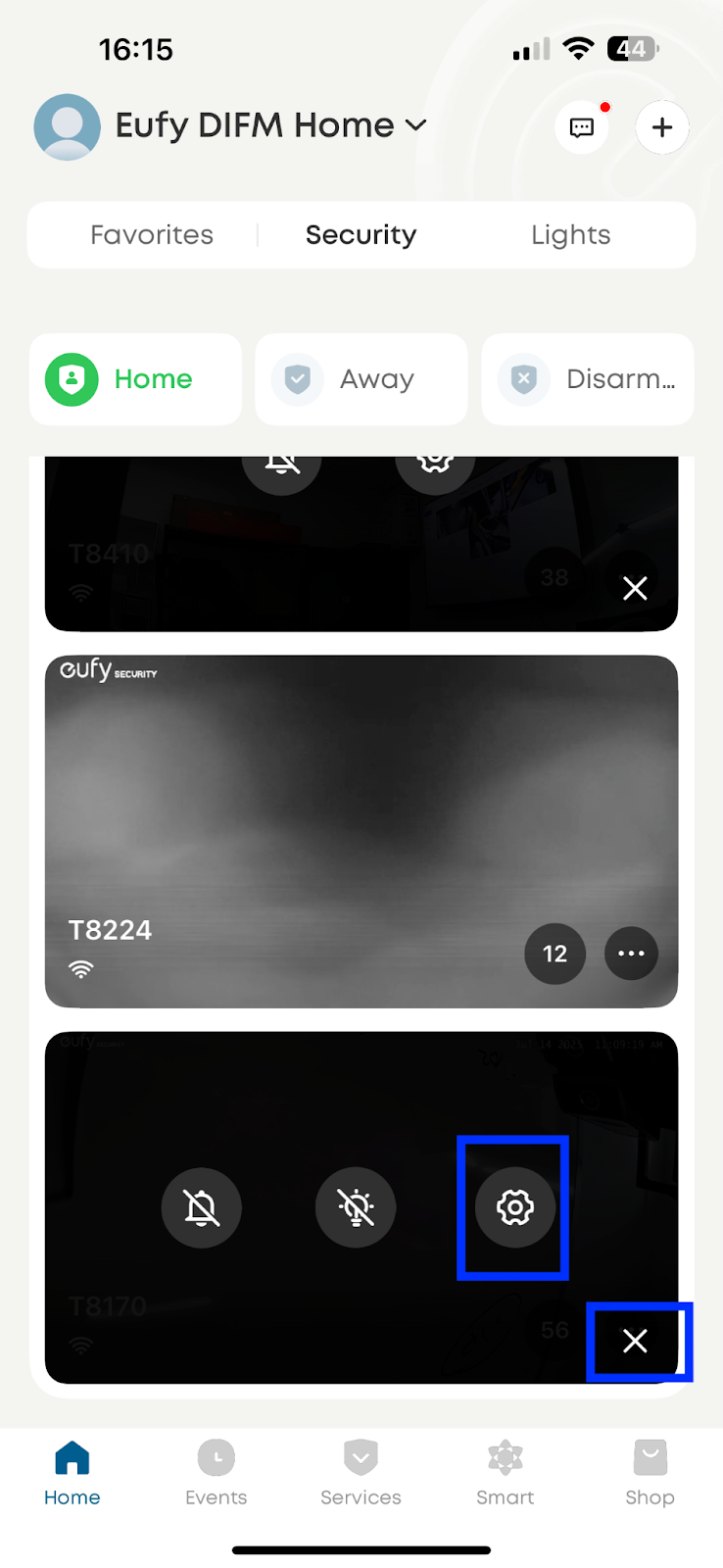The image size is (723, 1568).
Task: Close the T8170 camera quick actions overlay
Action: pyautogui.click(x=635, y=1341)
